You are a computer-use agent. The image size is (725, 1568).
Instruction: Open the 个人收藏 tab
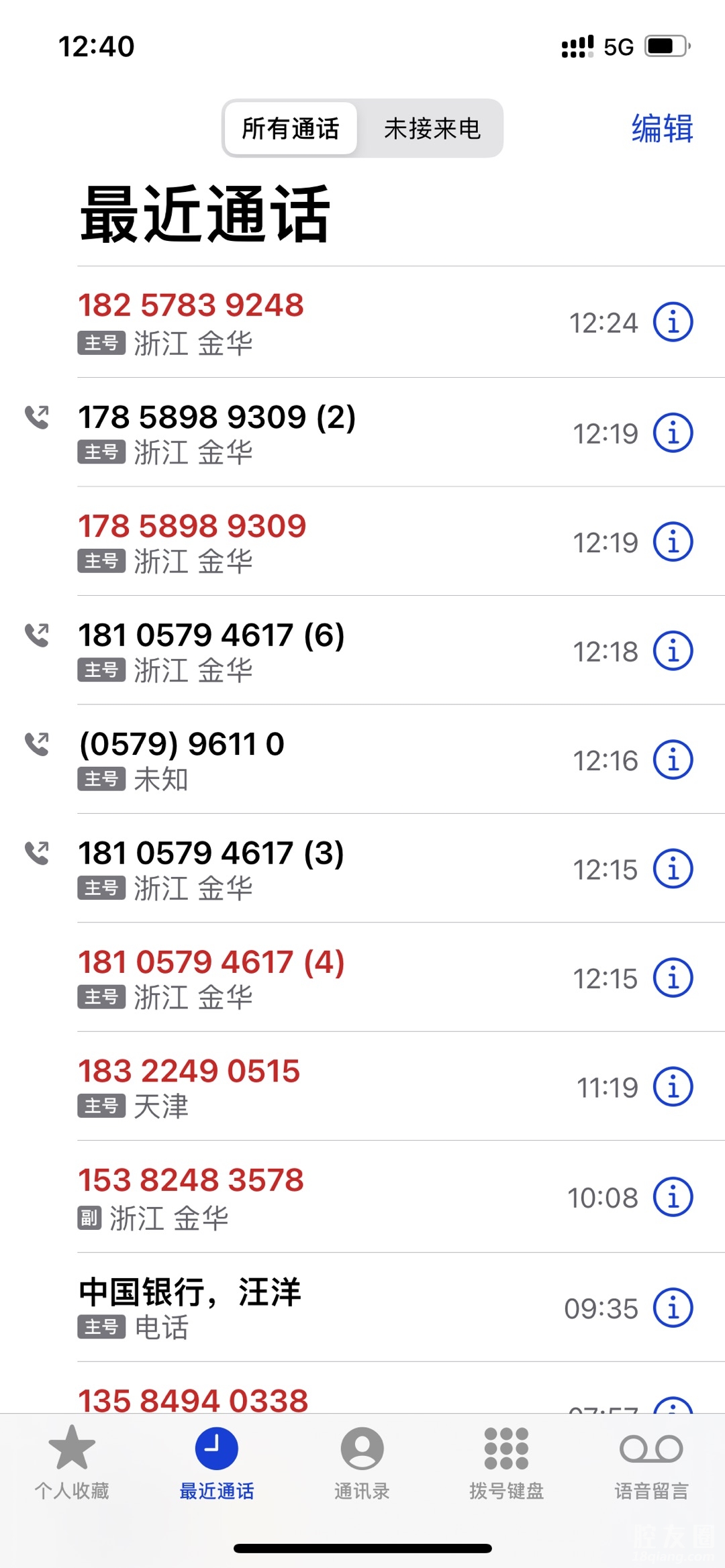coord(72,1461)
